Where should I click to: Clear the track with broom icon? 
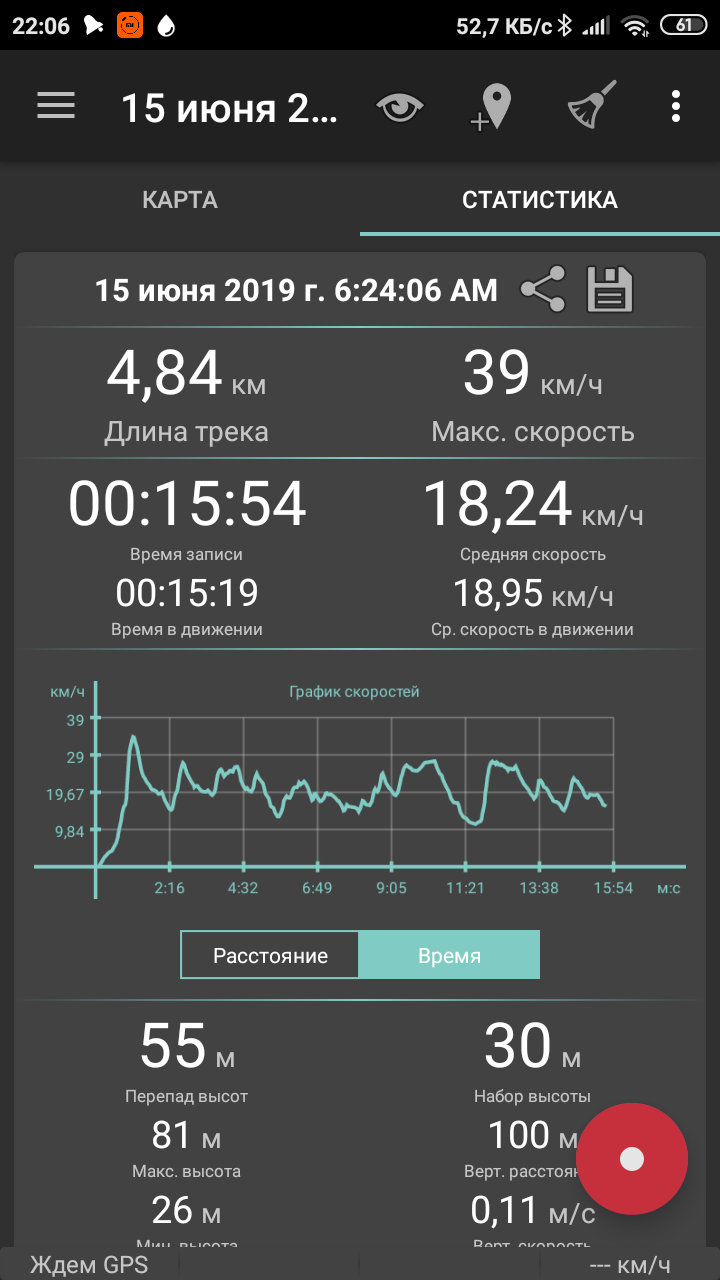(x=591, y=105)
